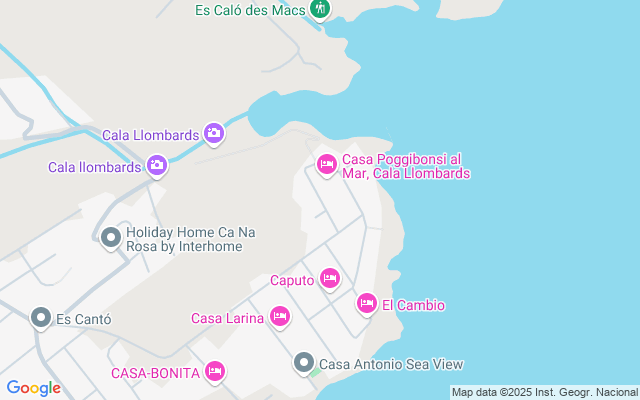Open the Es Cantó place marker
This screenshot has height=400, width=640.
click(41, 318)
